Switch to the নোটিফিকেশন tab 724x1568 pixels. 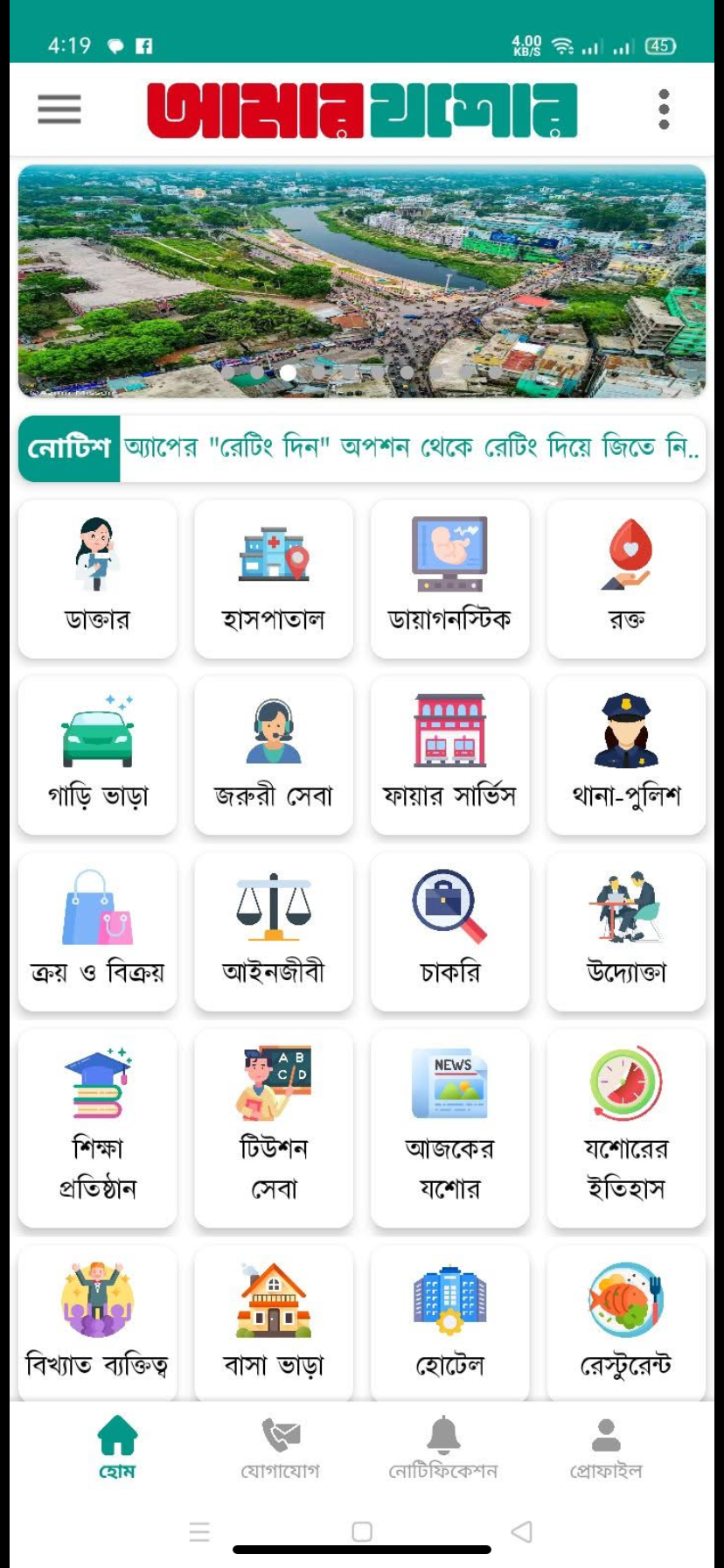pyautogui.click(x=443, y=1449)
